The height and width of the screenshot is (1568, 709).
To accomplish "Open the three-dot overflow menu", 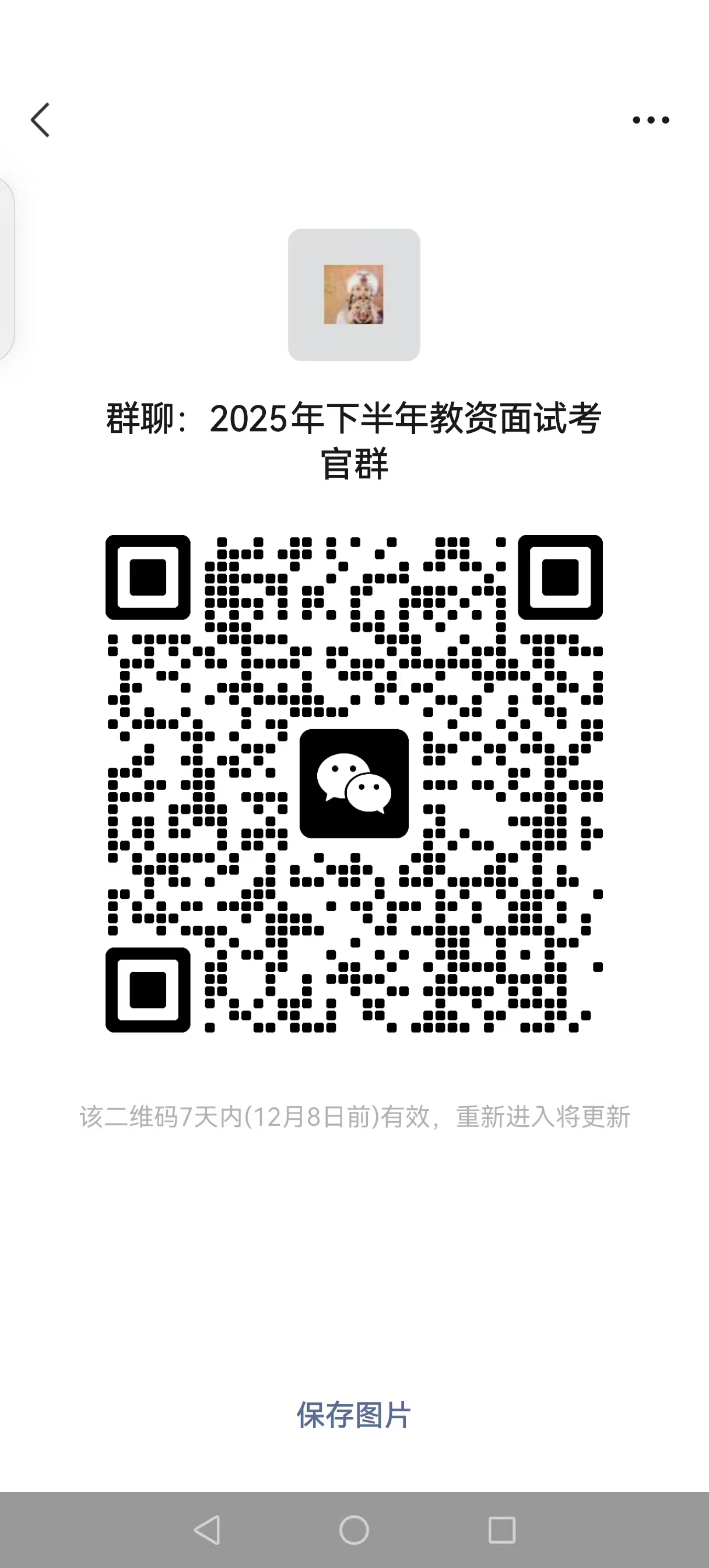I will pos(651,120).
